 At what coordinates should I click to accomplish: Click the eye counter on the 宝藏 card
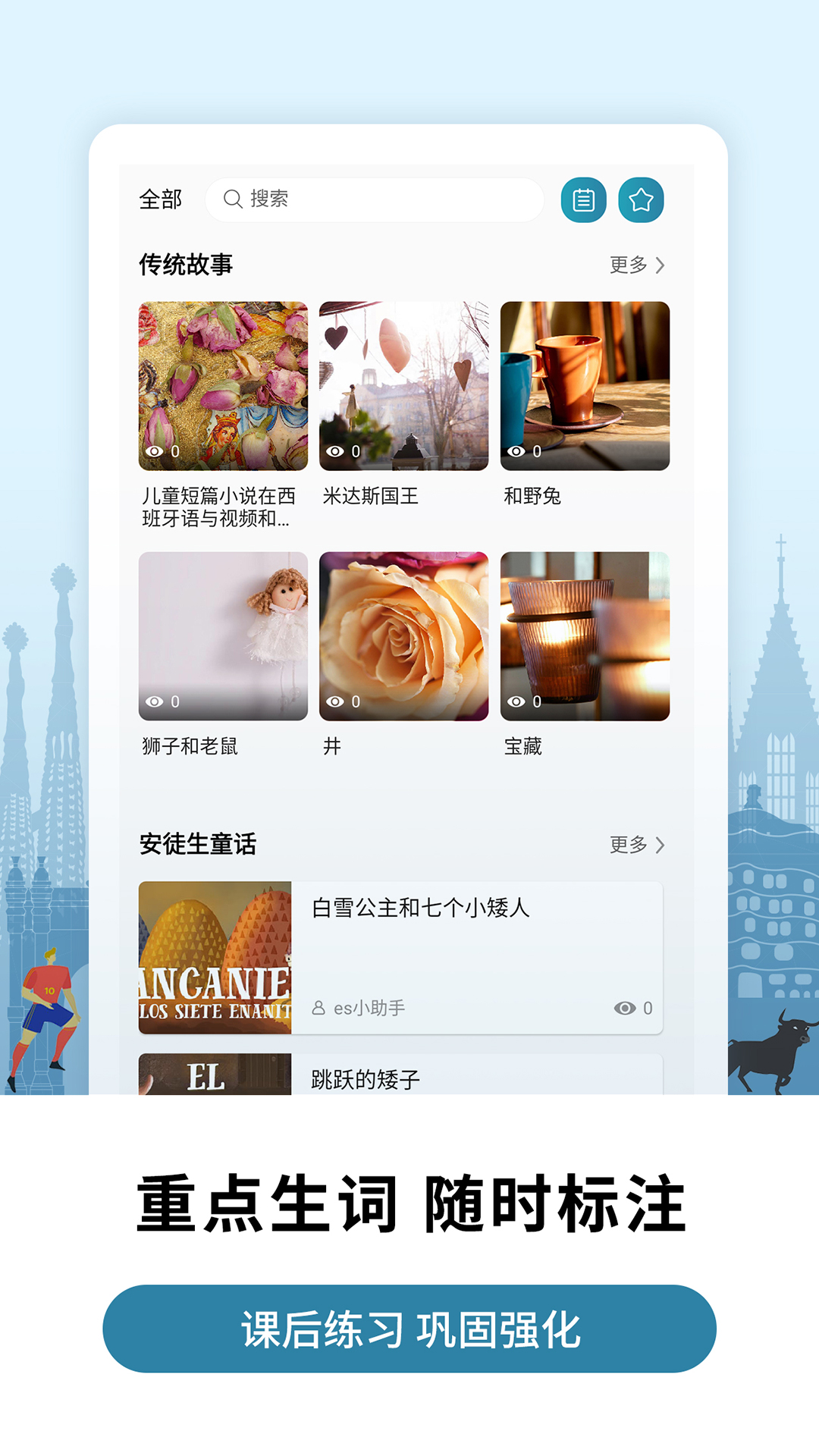(518, 701)
